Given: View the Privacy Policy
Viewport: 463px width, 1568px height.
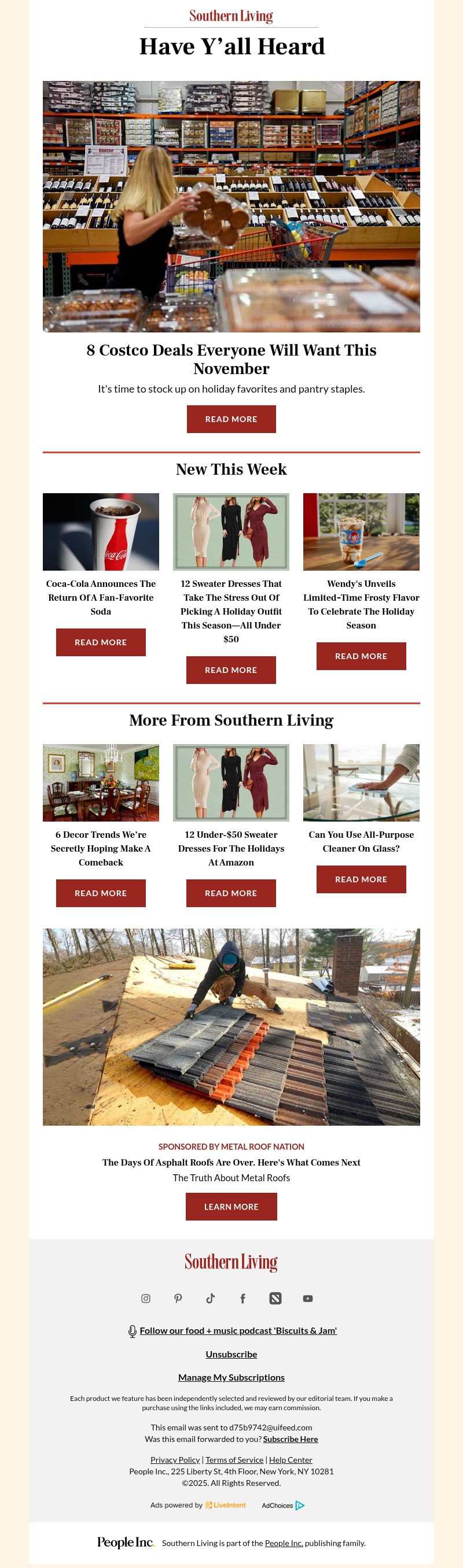Looking at the screenshot, I should click(x=175, y=1460).
